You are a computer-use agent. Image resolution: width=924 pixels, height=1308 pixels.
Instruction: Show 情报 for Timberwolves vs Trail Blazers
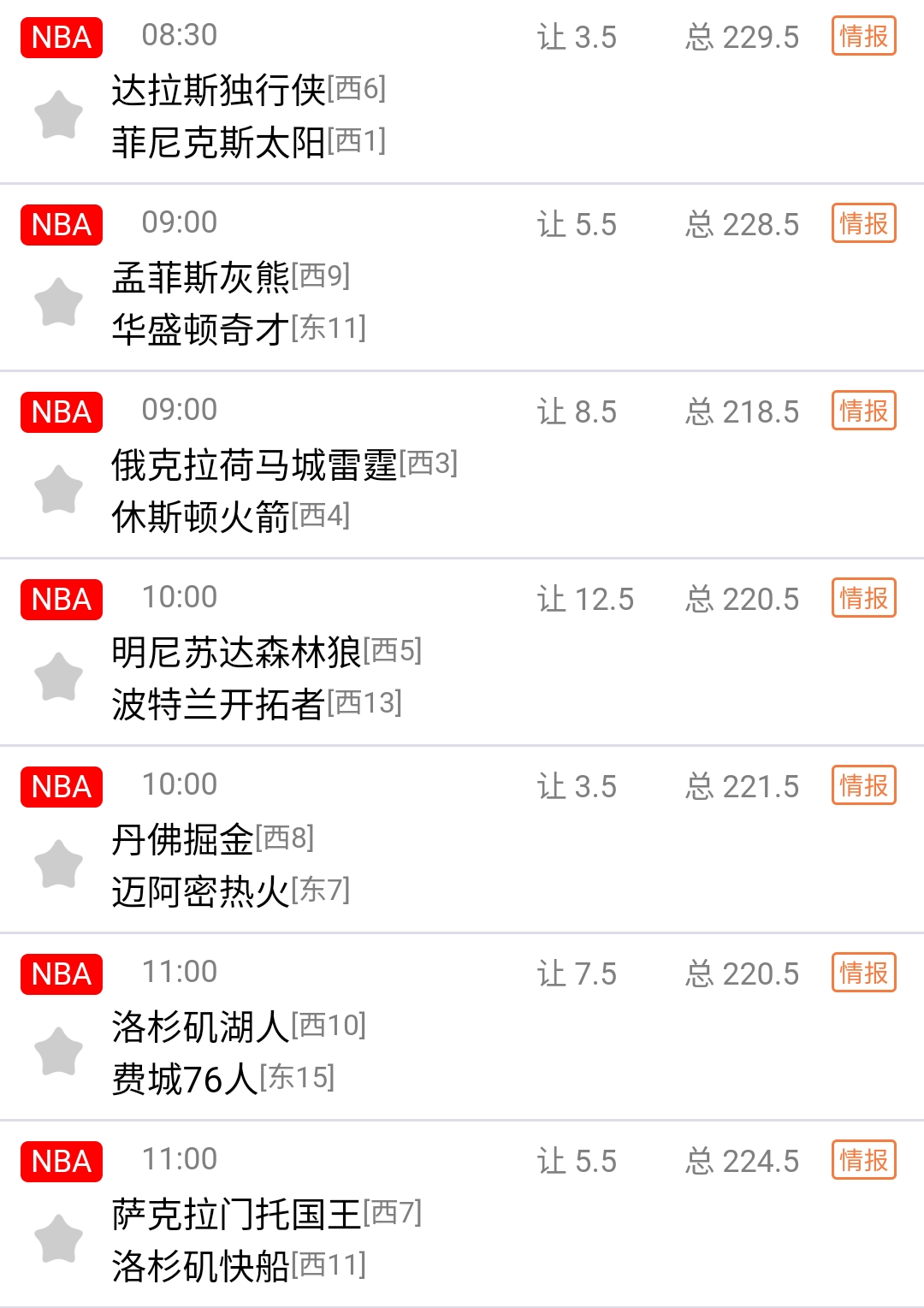point(863,598)
